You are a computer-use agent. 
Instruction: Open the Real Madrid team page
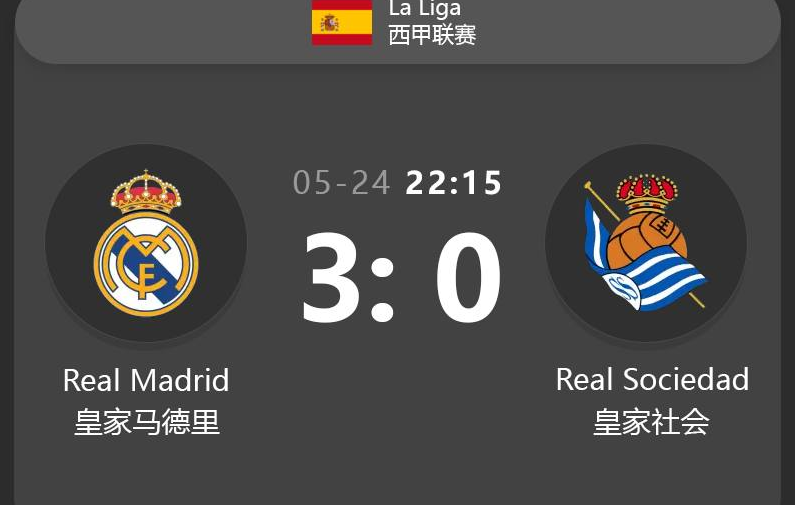(x=146, y=245)
